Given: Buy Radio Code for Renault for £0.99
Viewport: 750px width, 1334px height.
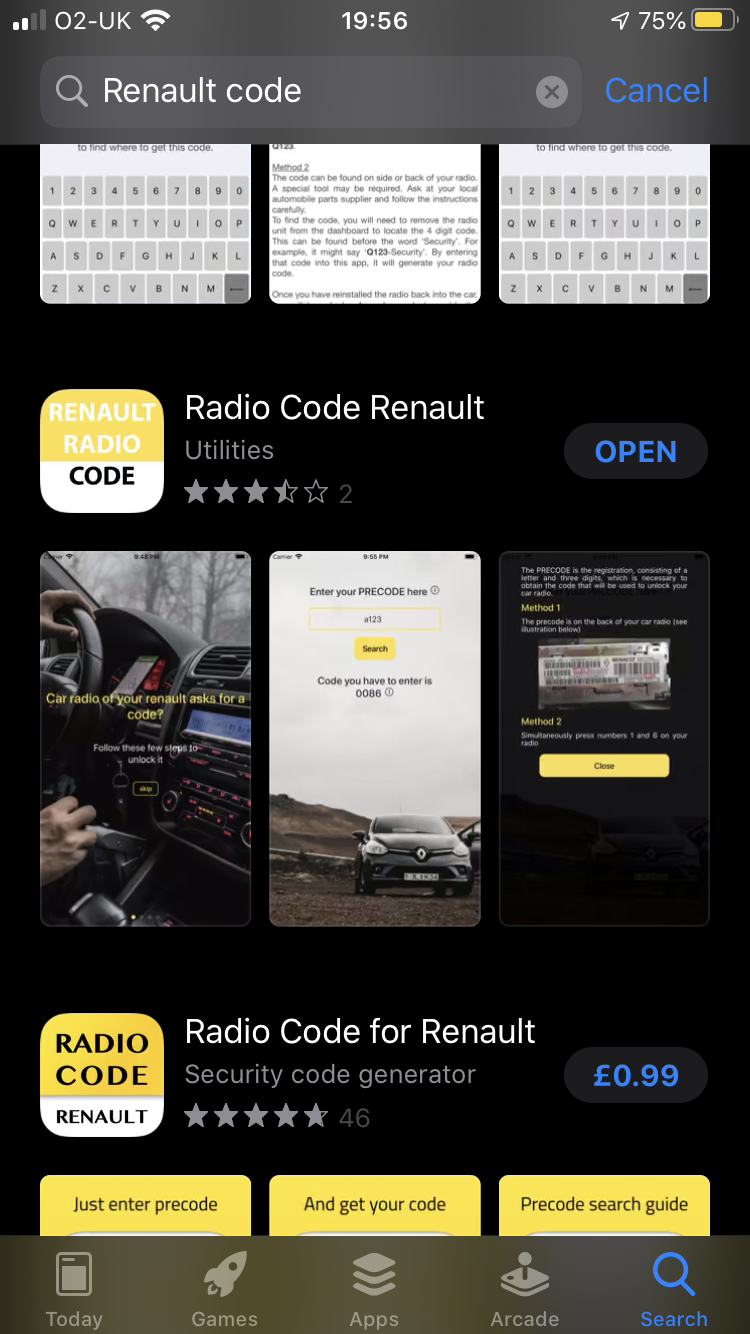Looking at the screenshot, I should 635,1076.
